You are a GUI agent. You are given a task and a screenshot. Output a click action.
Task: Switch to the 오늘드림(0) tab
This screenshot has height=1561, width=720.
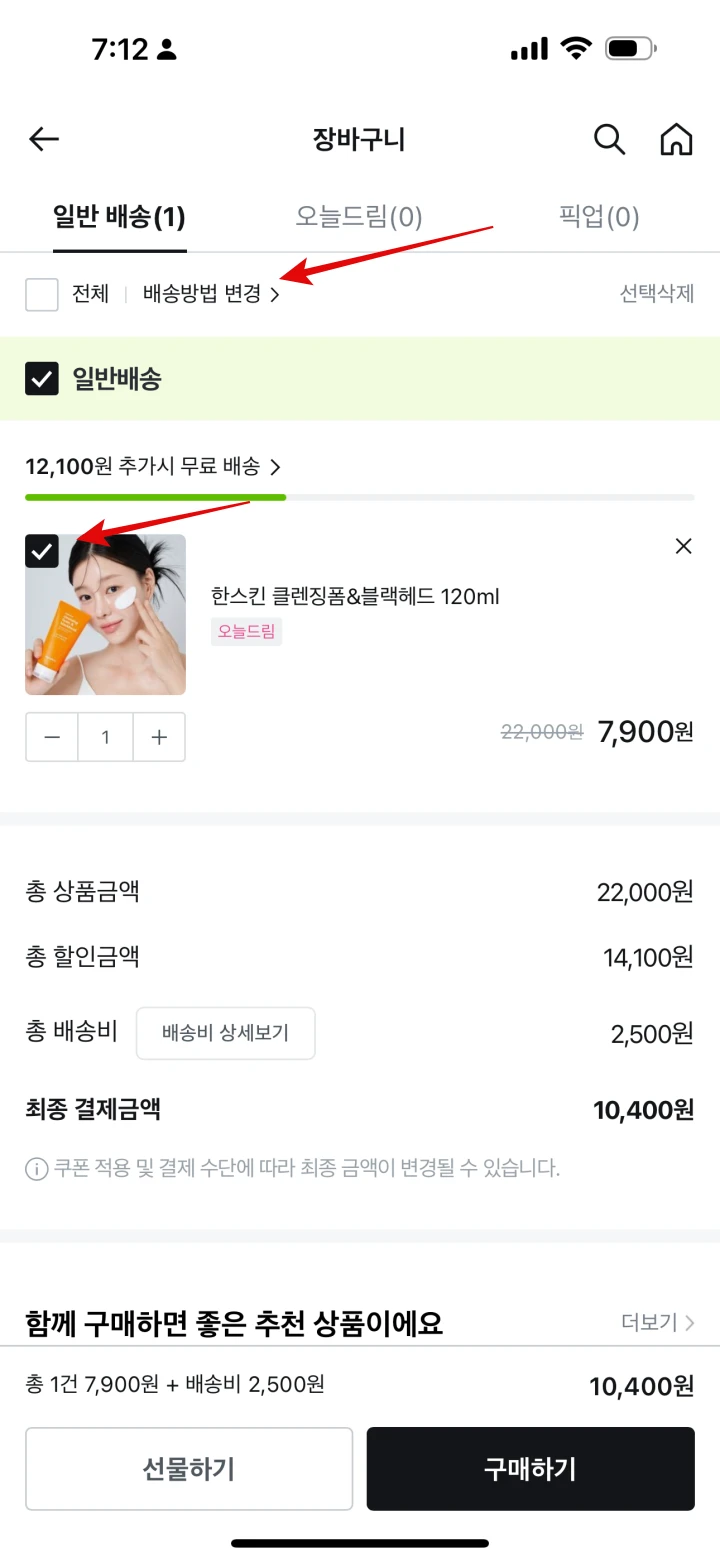(x=358, y=217)
